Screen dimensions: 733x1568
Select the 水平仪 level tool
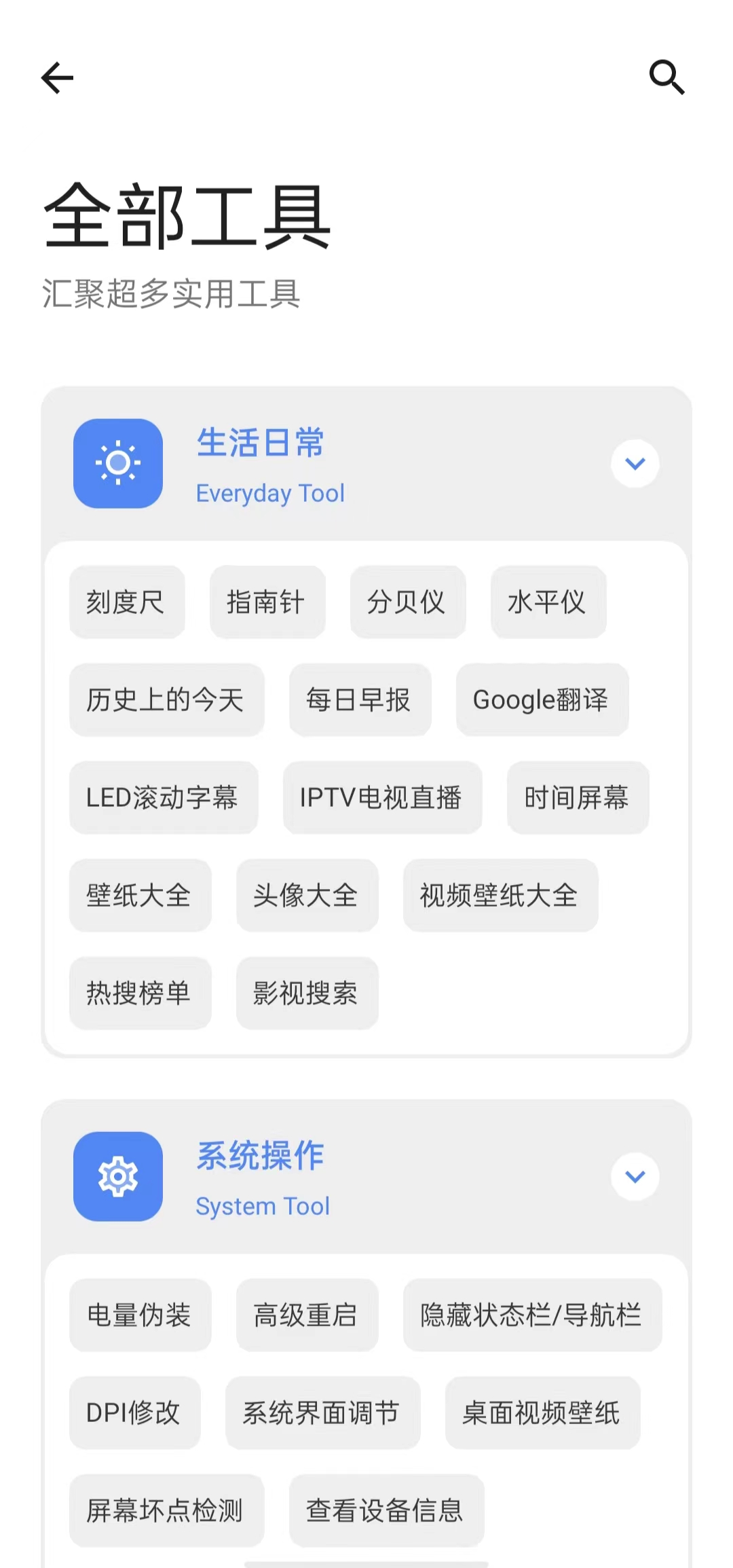point(548,602)
